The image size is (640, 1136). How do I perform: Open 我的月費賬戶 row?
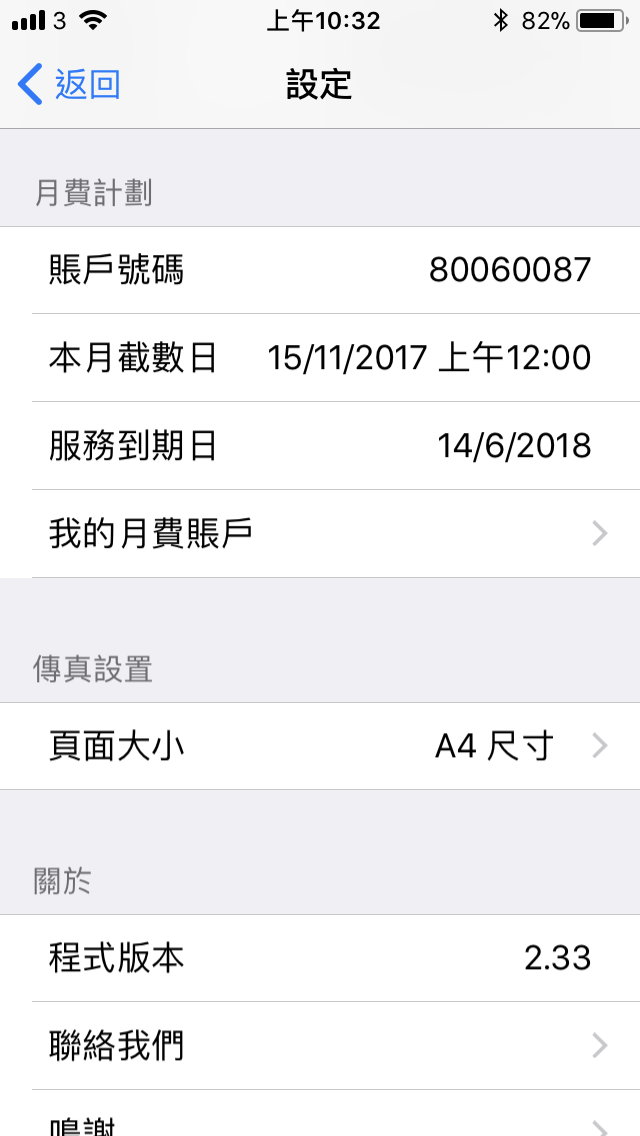coord(320,533)
